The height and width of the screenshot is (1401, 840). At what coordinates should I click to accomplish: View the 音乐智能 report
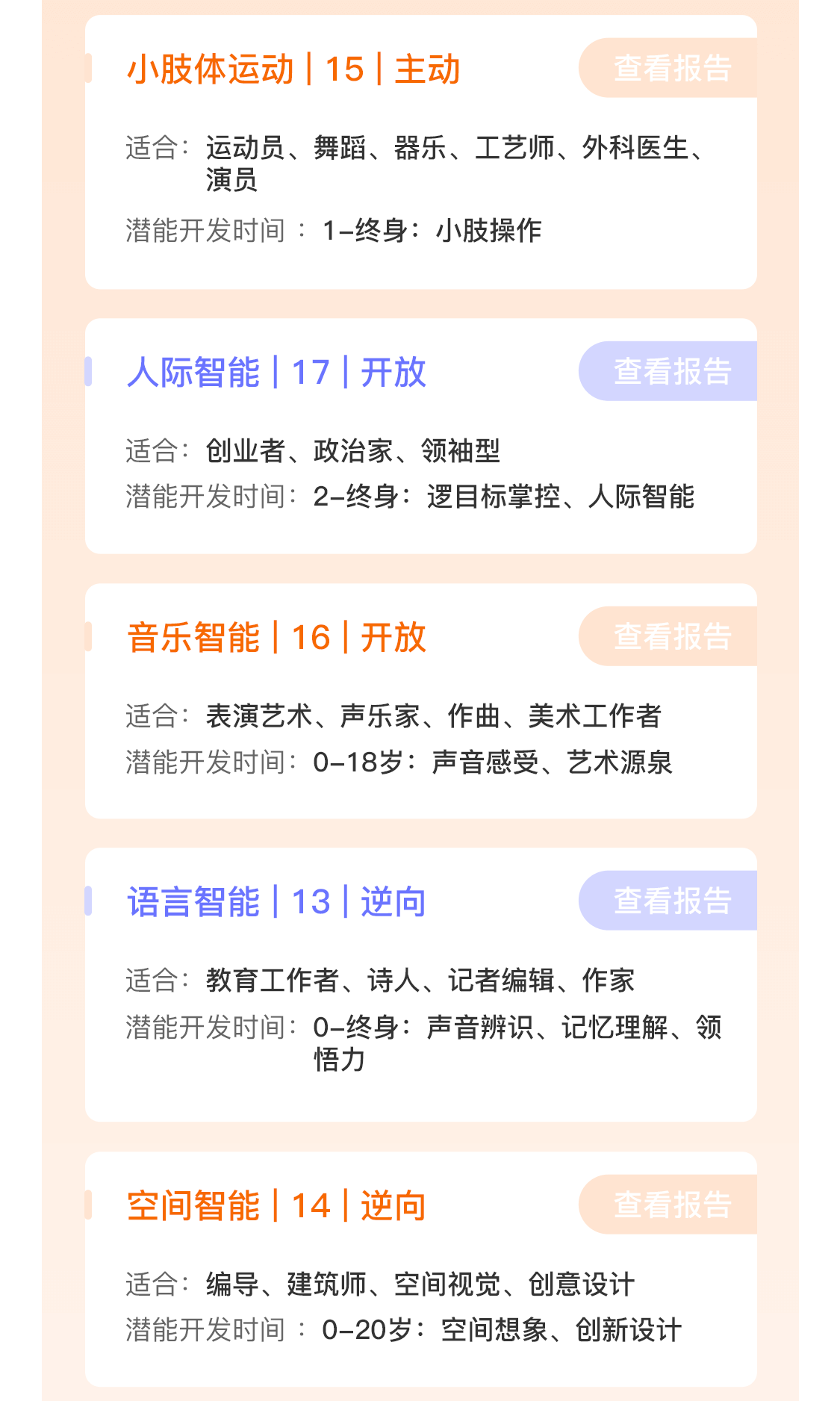[670, 636]
